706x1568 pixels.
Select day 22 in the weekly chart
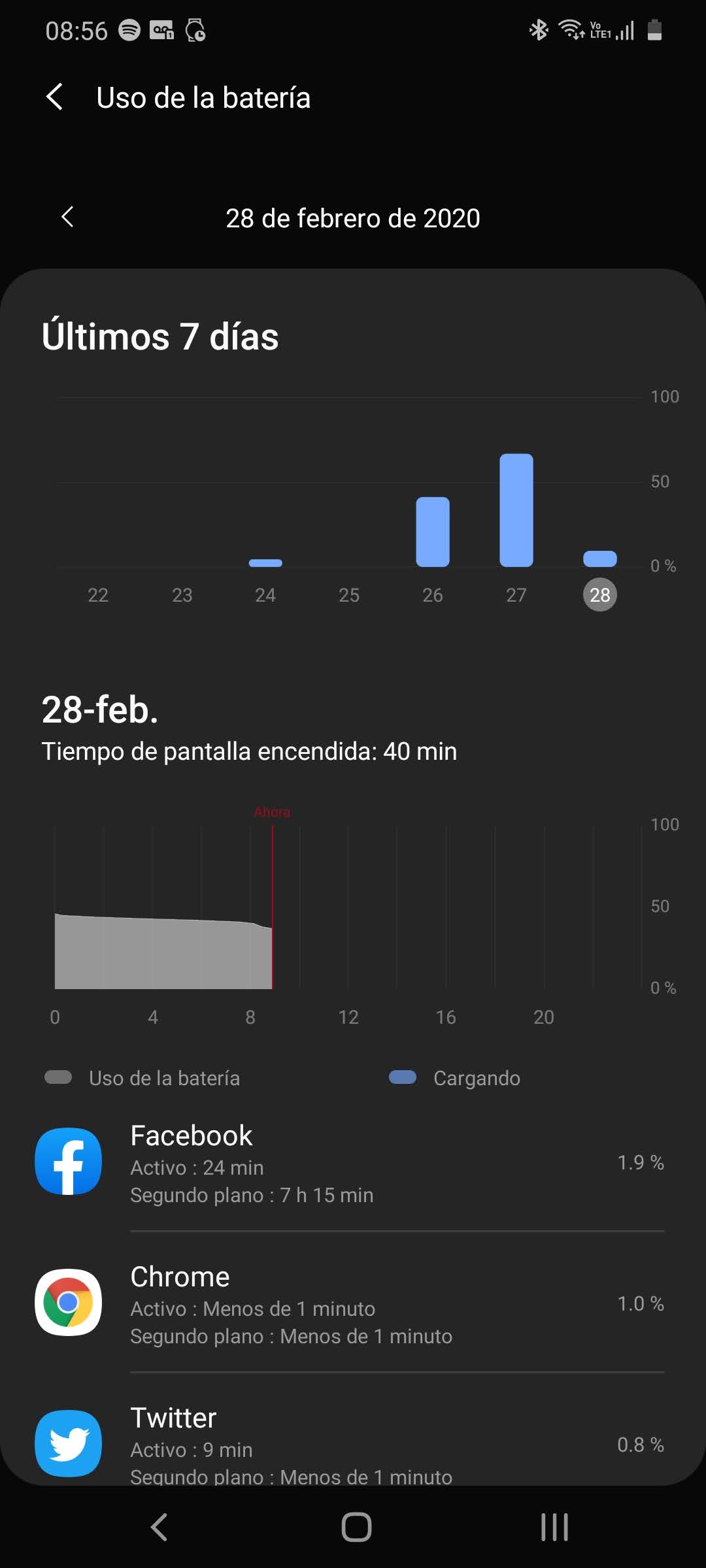tap(98, 595)
